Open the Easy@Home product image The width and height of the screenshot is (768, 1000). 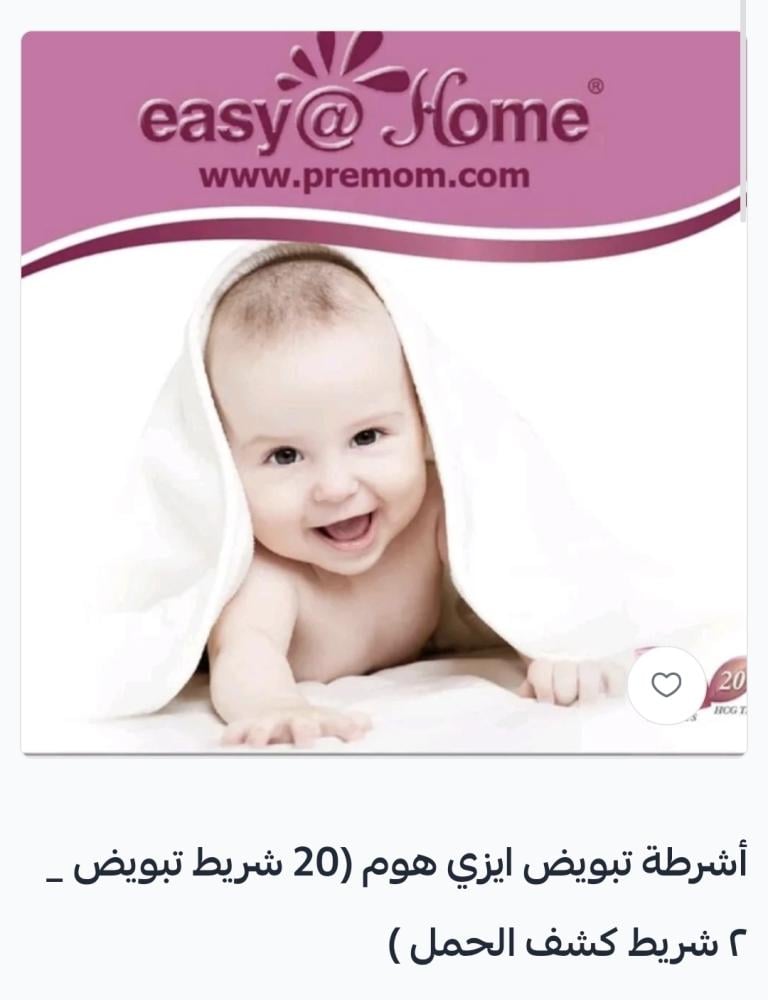point(383,420)
